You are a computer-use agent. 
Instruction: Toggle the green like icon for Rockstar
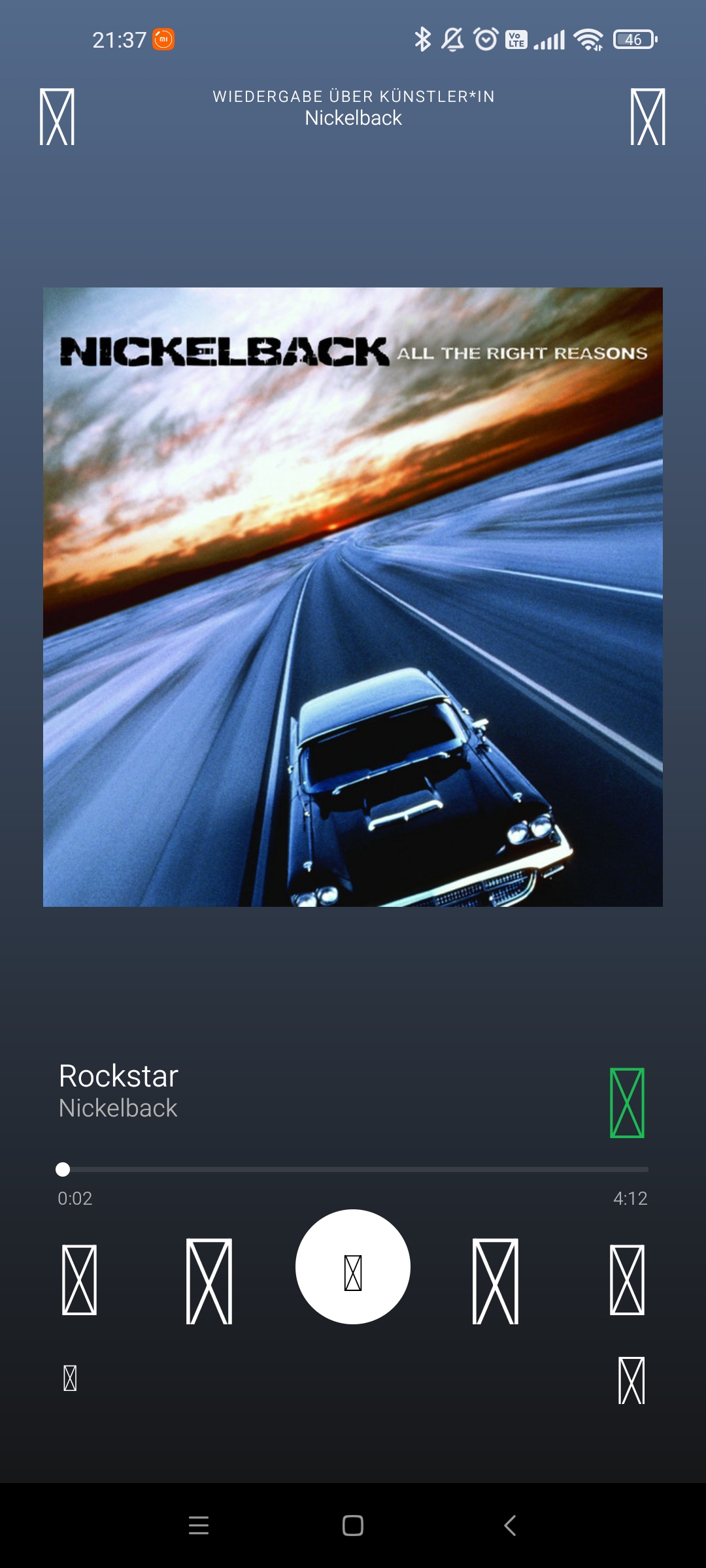(x=627, y=1103)
